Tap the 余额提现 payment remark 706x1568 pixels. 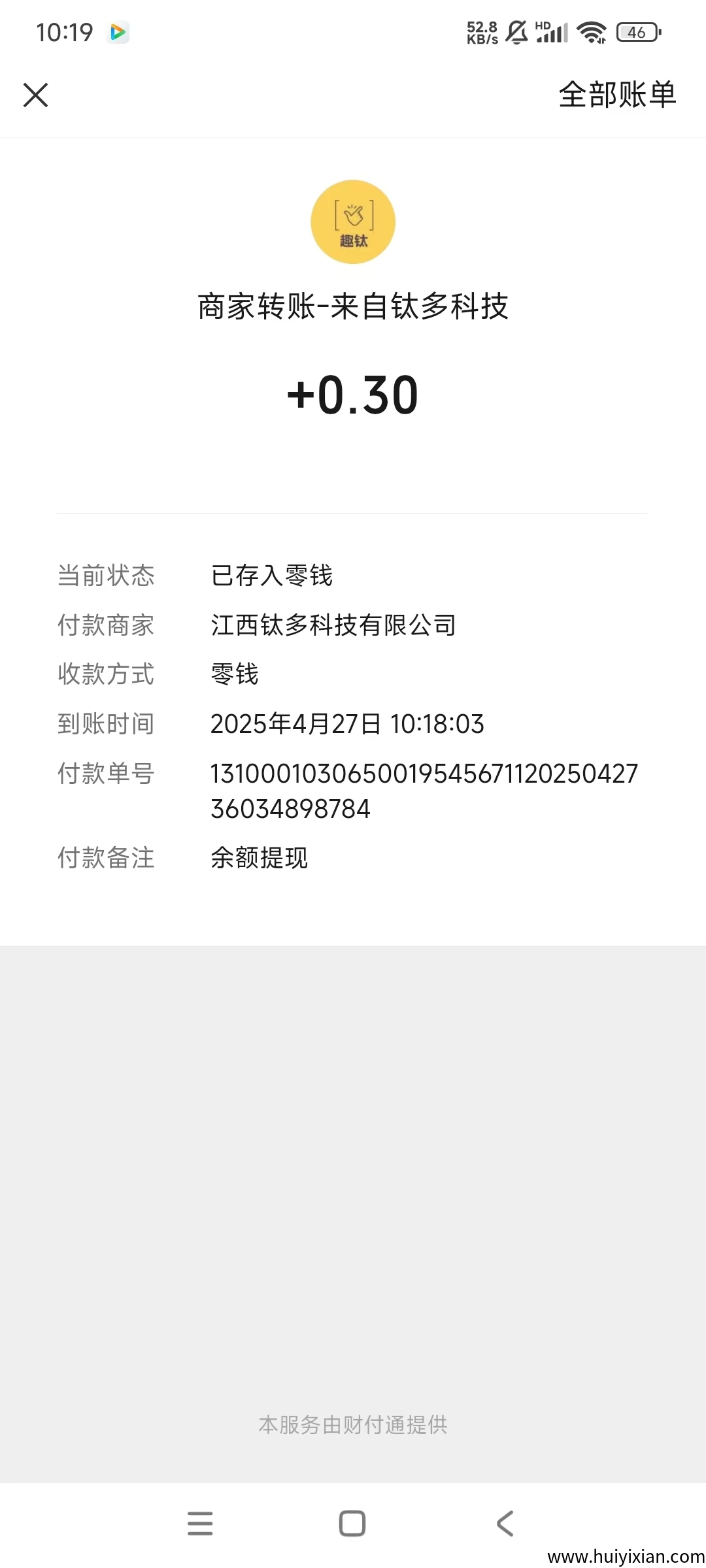[x=258, y=858]
